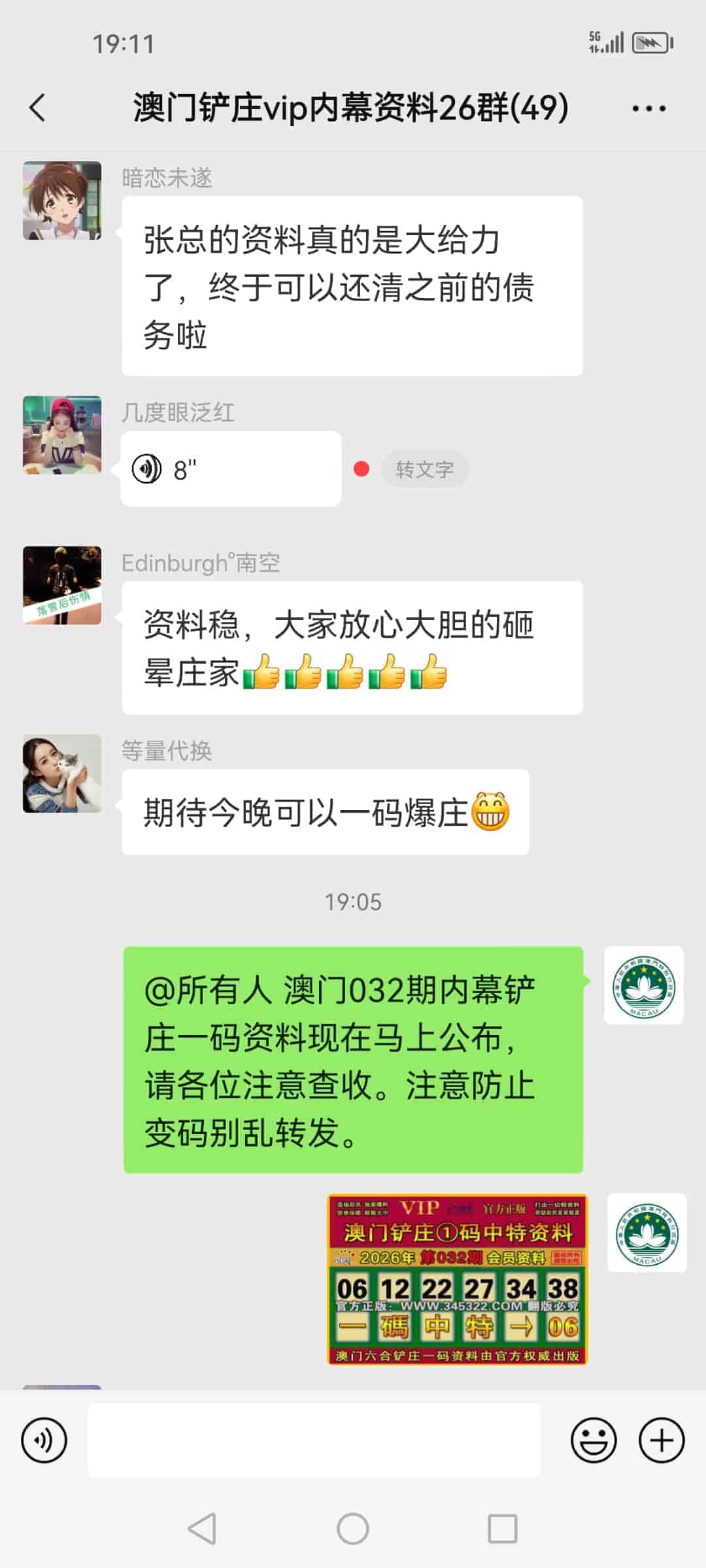Tap the back arrow to exit chat
Viewport: 706px width, 1568px height.
pyautogui.click(x=37, y=108)
